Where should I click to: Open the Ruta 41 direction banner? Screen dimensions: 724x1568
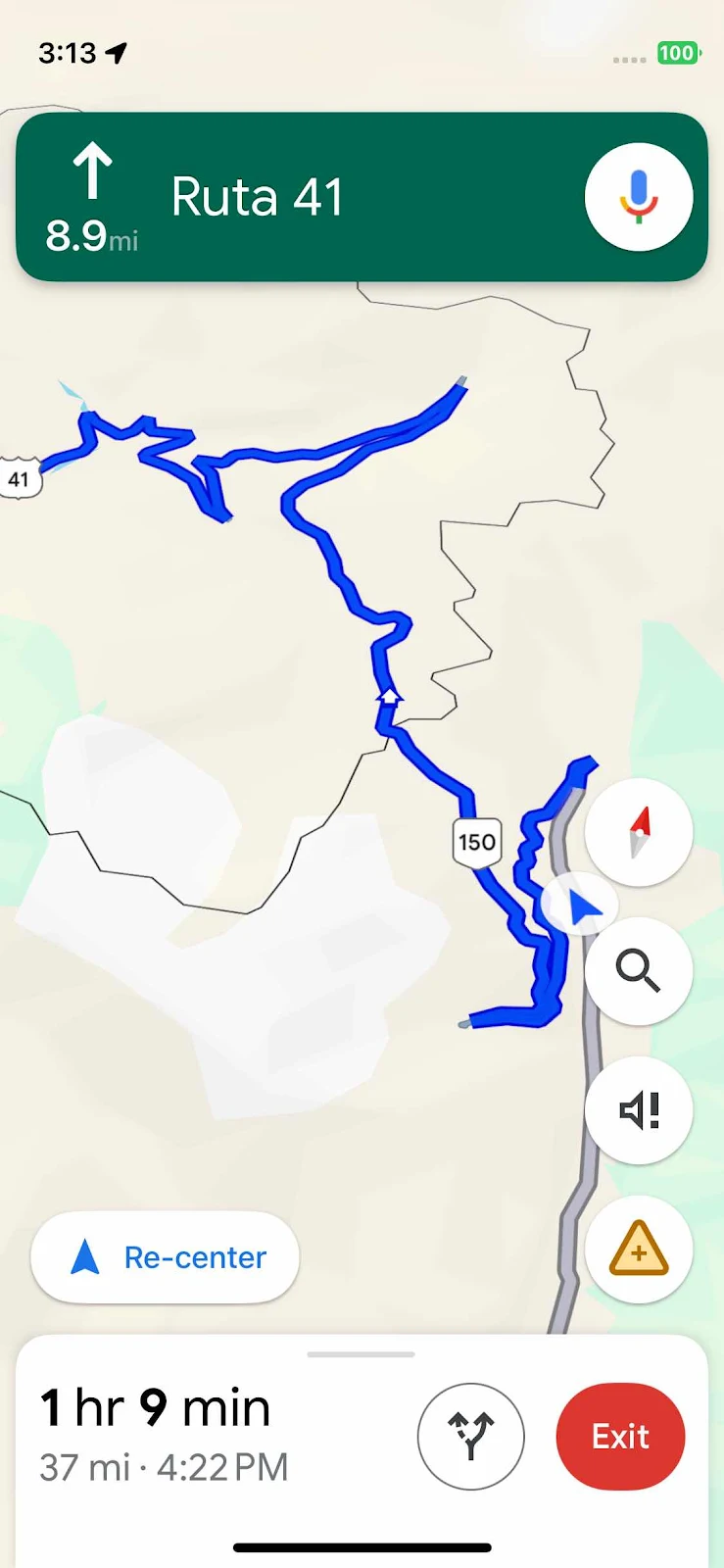click(x=294, y=197)
